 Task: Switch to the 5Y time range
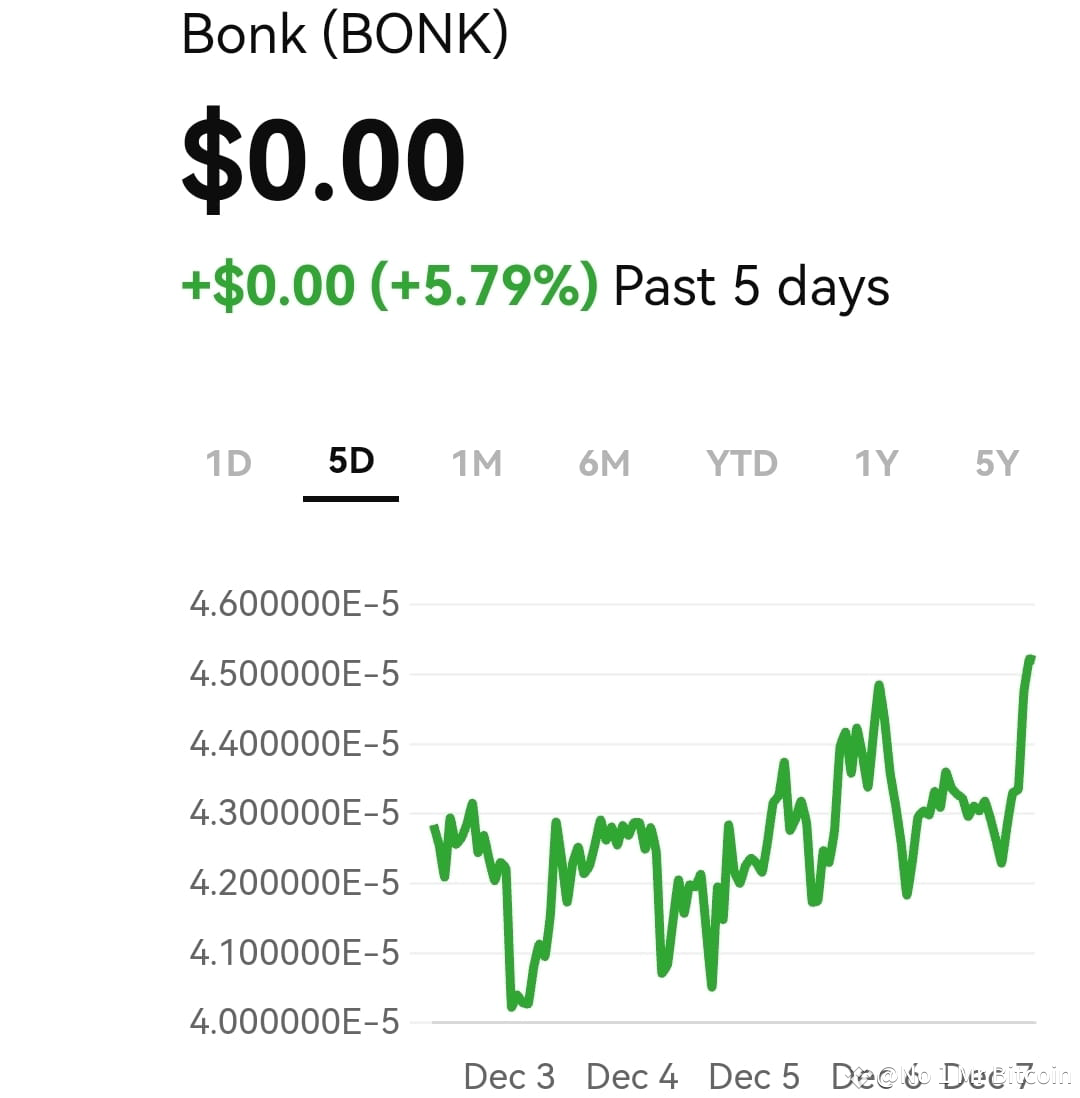tap(995, 462)
